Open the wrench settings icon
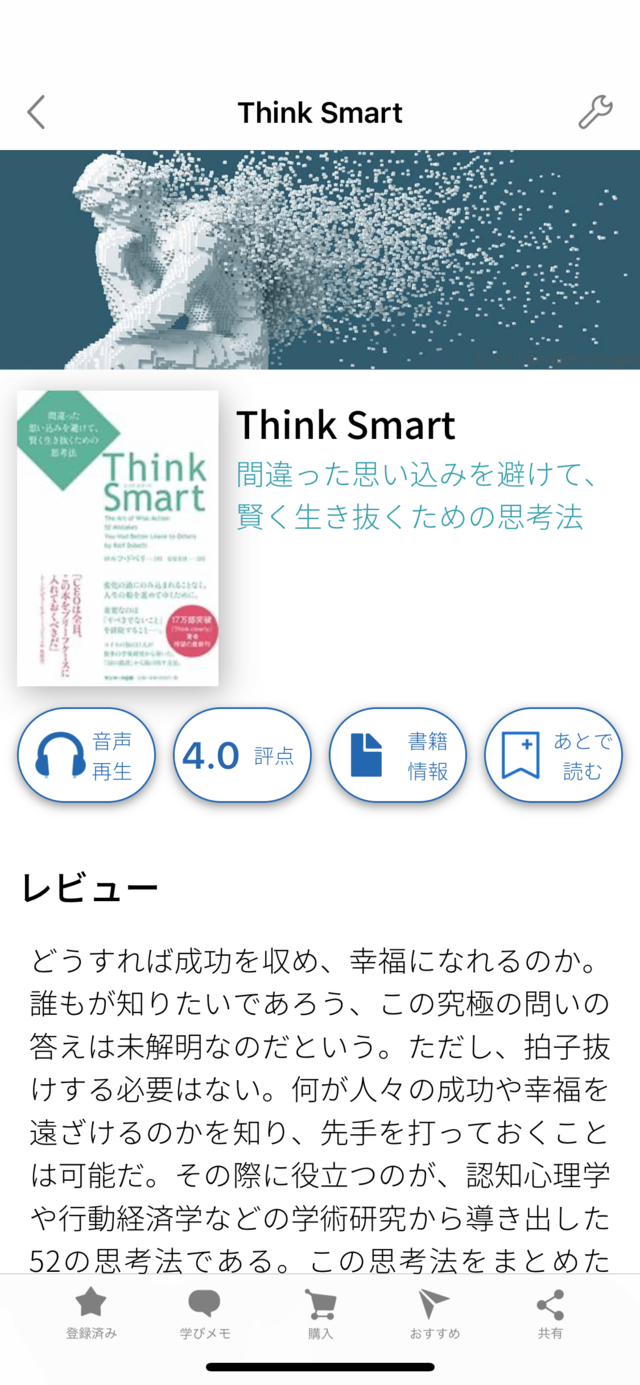Screen dimensions: 640x1385 coord(595,112)
